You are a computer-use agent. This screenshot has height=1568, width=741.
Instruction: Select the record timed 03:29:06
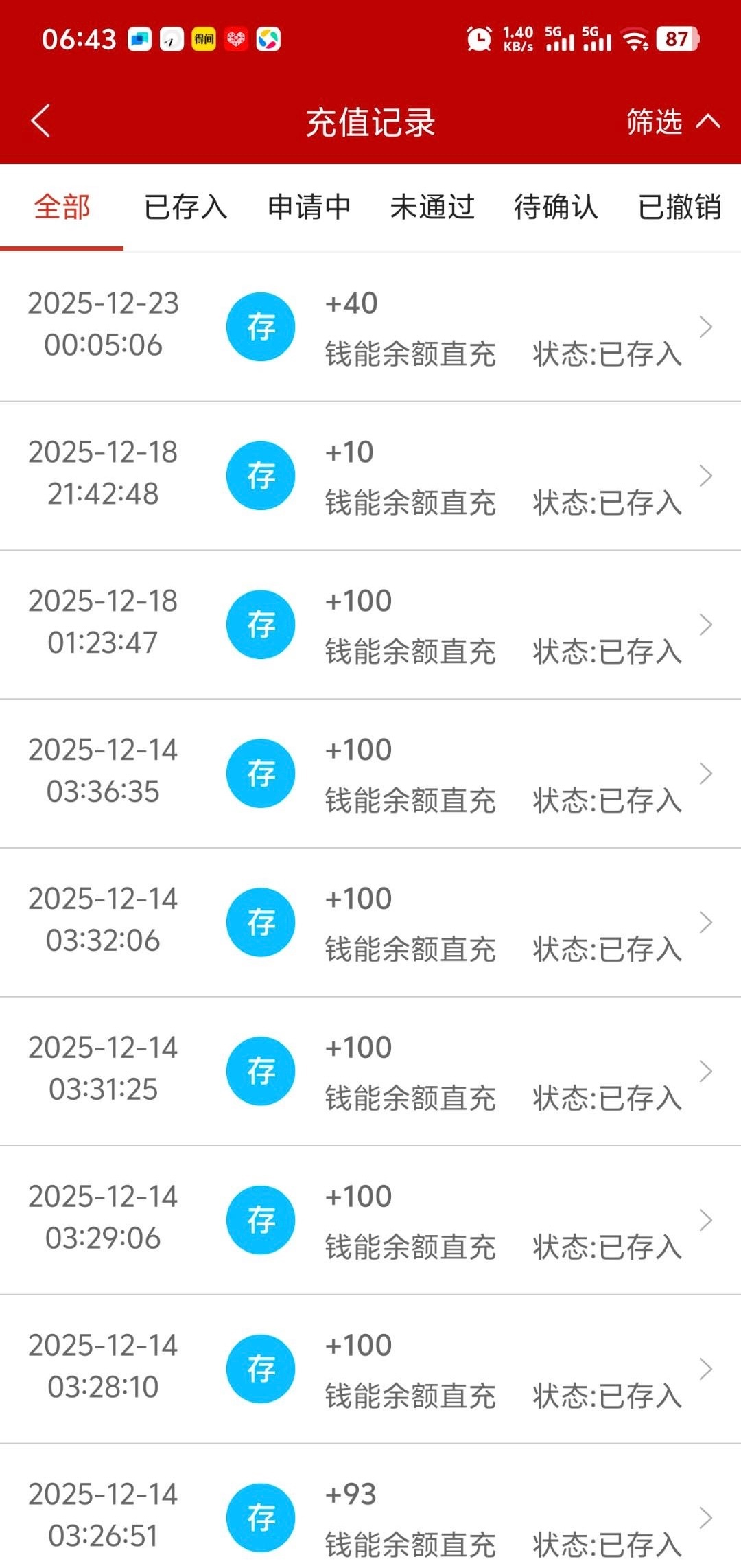[x=370, y=1220]
